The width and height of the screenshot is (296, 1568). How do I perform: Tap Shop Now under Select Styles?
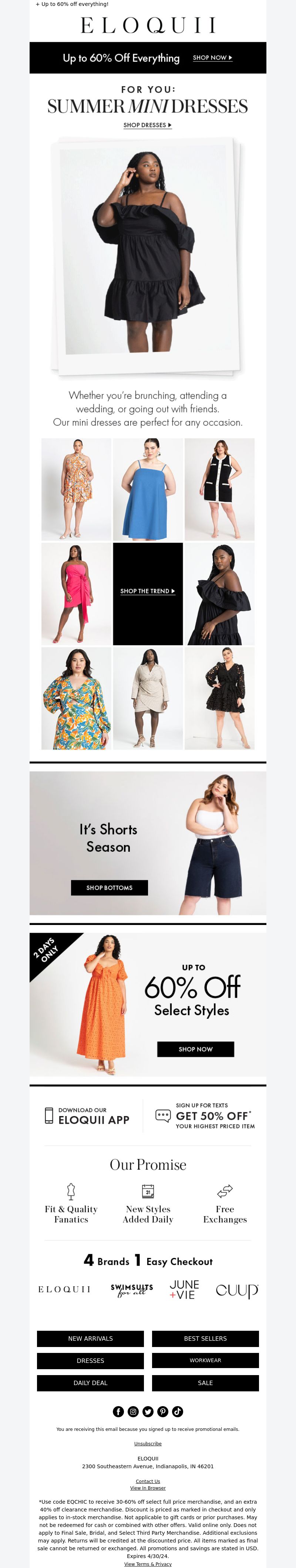[195, 1049]
